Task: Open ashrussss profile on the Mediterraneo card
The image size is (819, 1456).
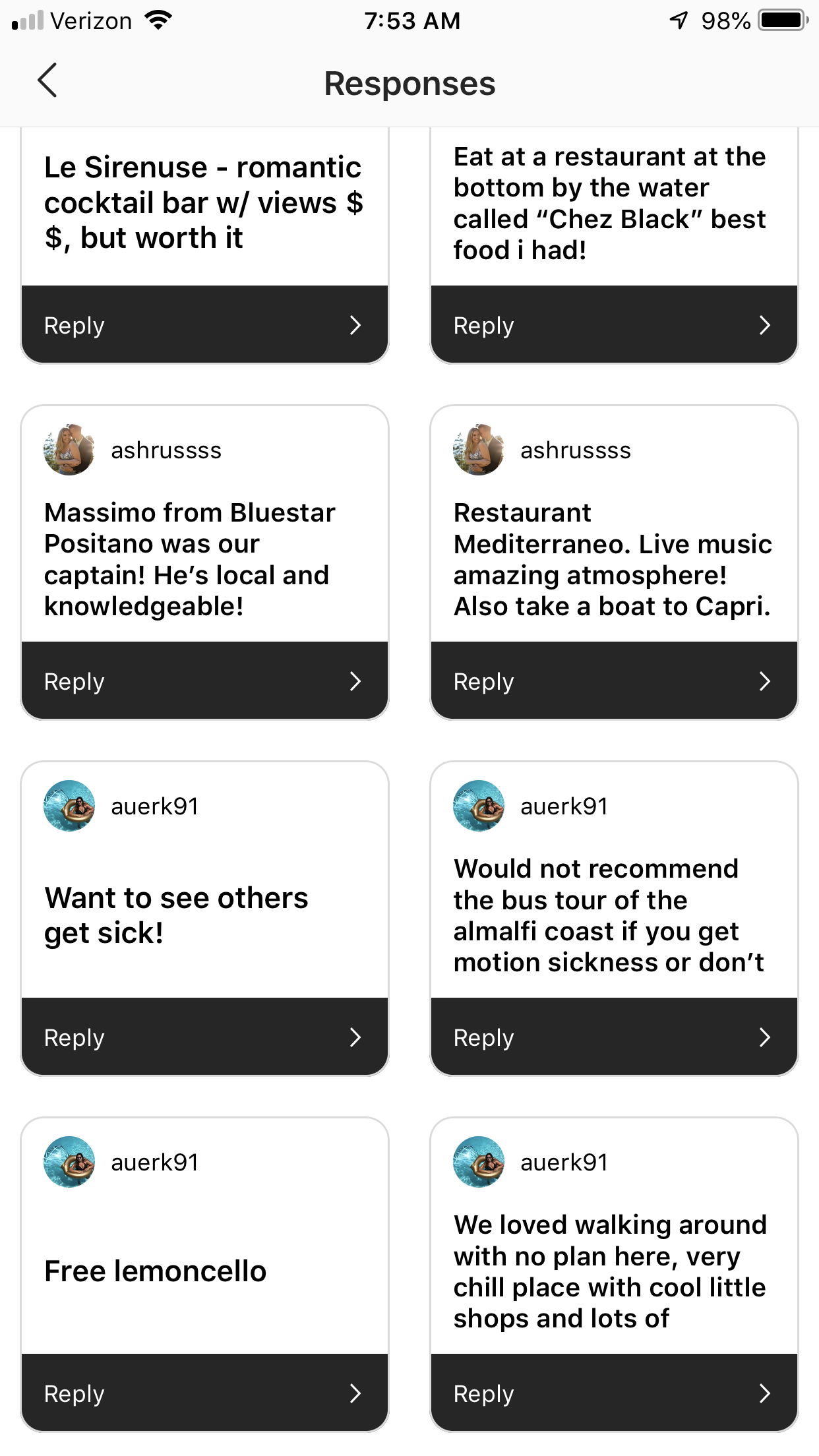Action: (479, 450)
